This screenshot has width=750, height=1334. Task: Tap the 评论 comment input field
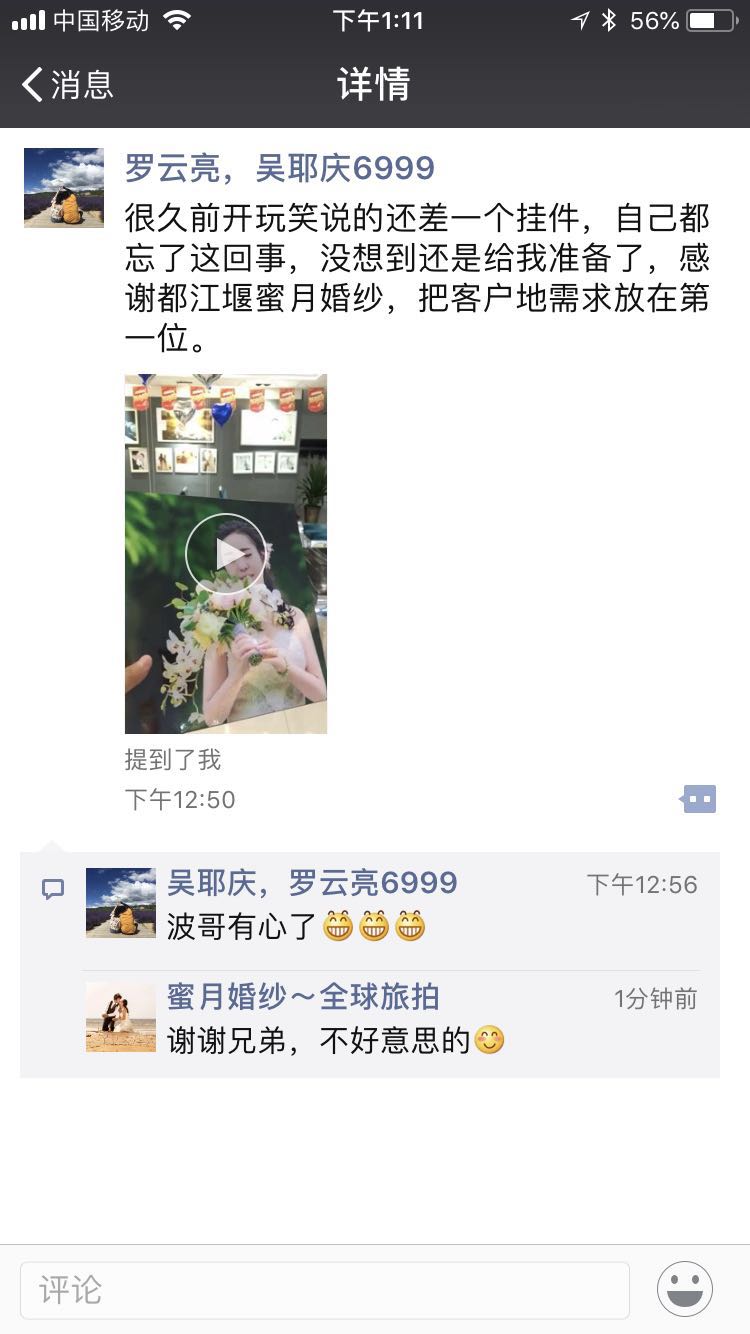[x=324, y=1289]
